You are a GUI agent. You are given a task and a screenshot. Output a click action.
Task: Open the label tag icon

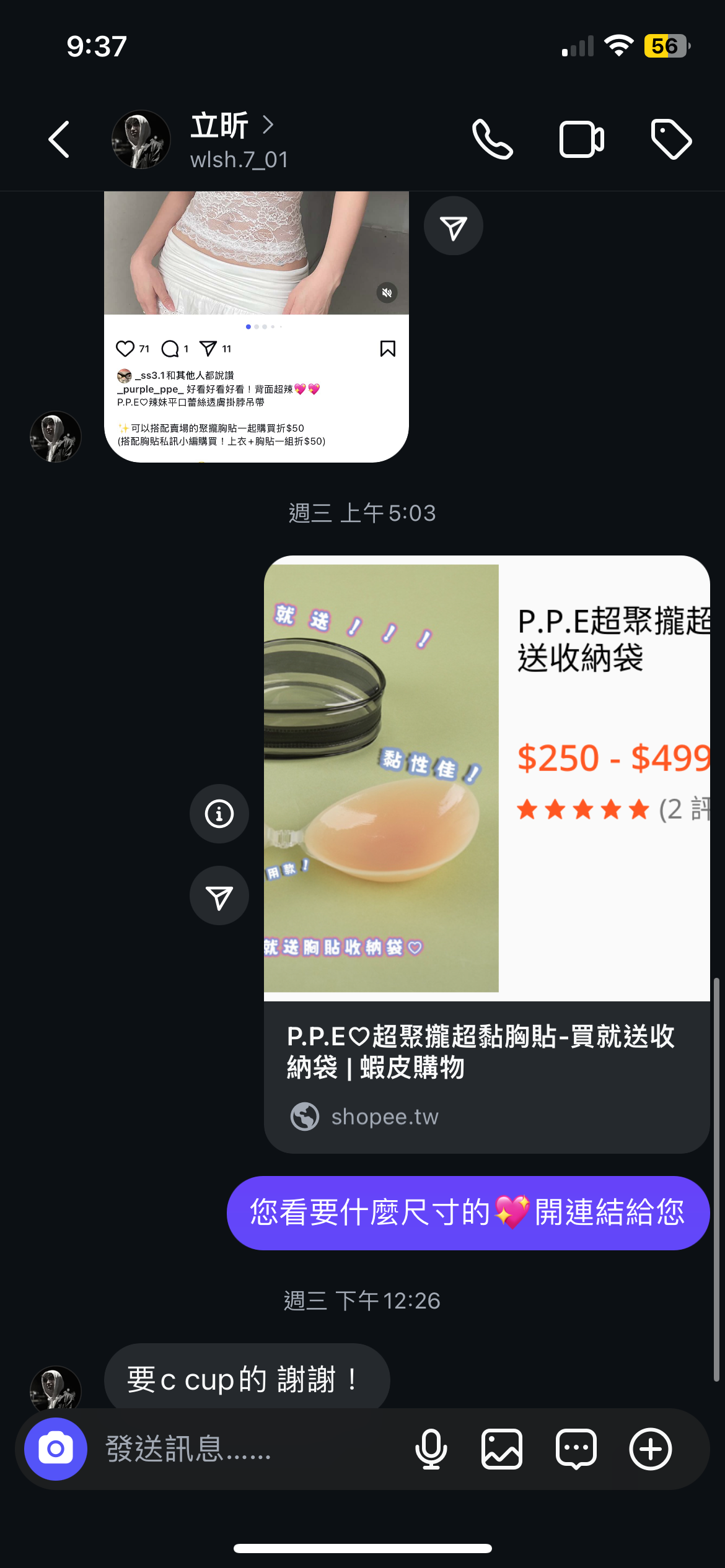pyautogui.click(x=671, y=139)
